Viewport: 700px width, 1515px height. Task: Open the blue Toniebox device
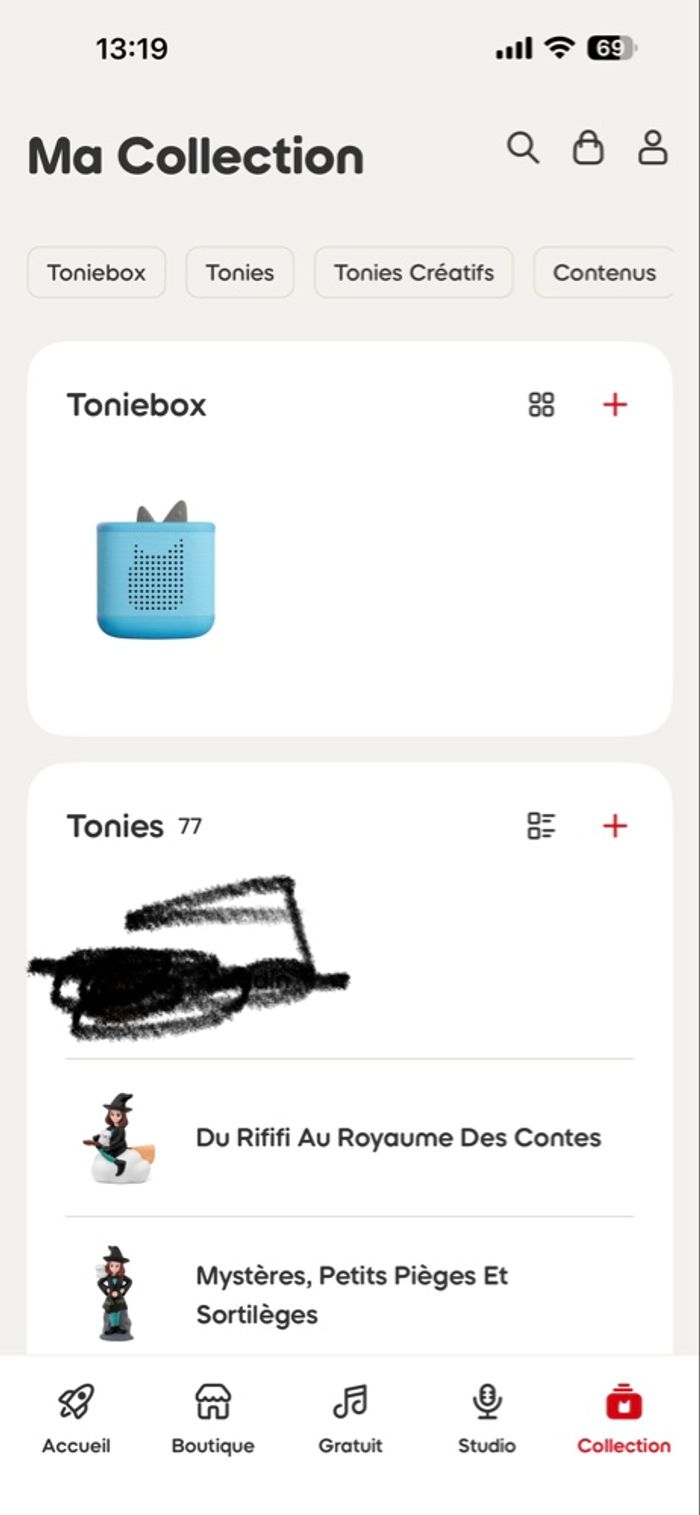pyautogui.click(x=156, y=571)
